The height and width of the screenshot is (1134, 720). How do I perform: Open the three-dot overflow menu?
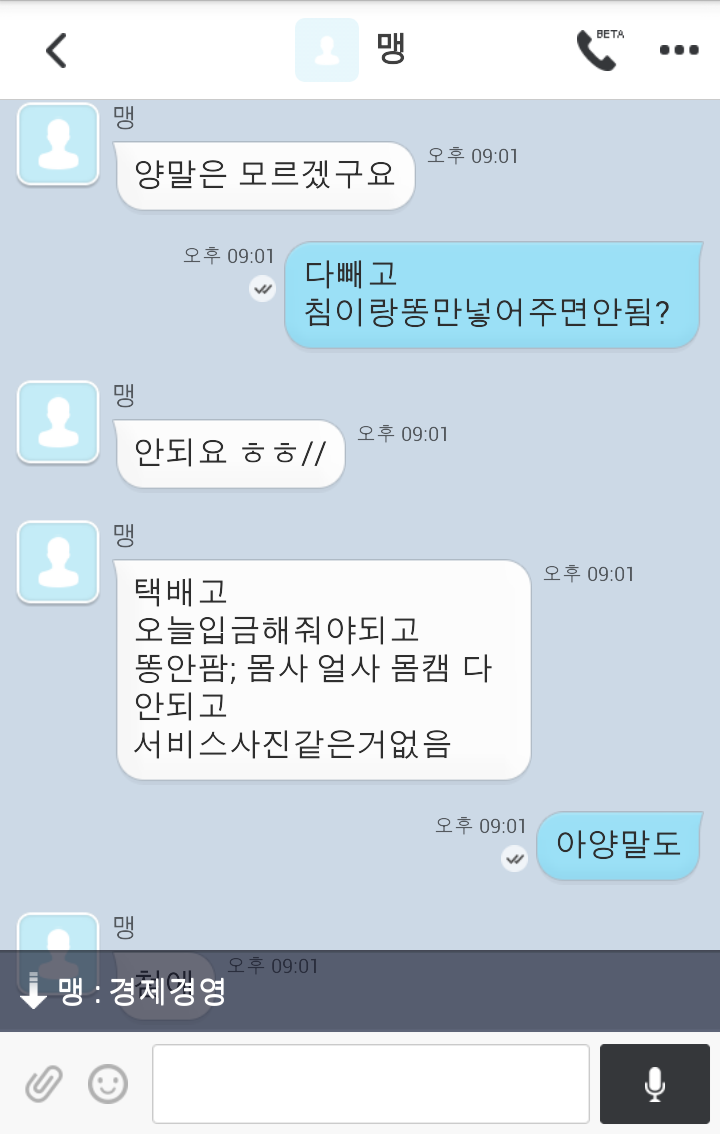pos(679,50)
